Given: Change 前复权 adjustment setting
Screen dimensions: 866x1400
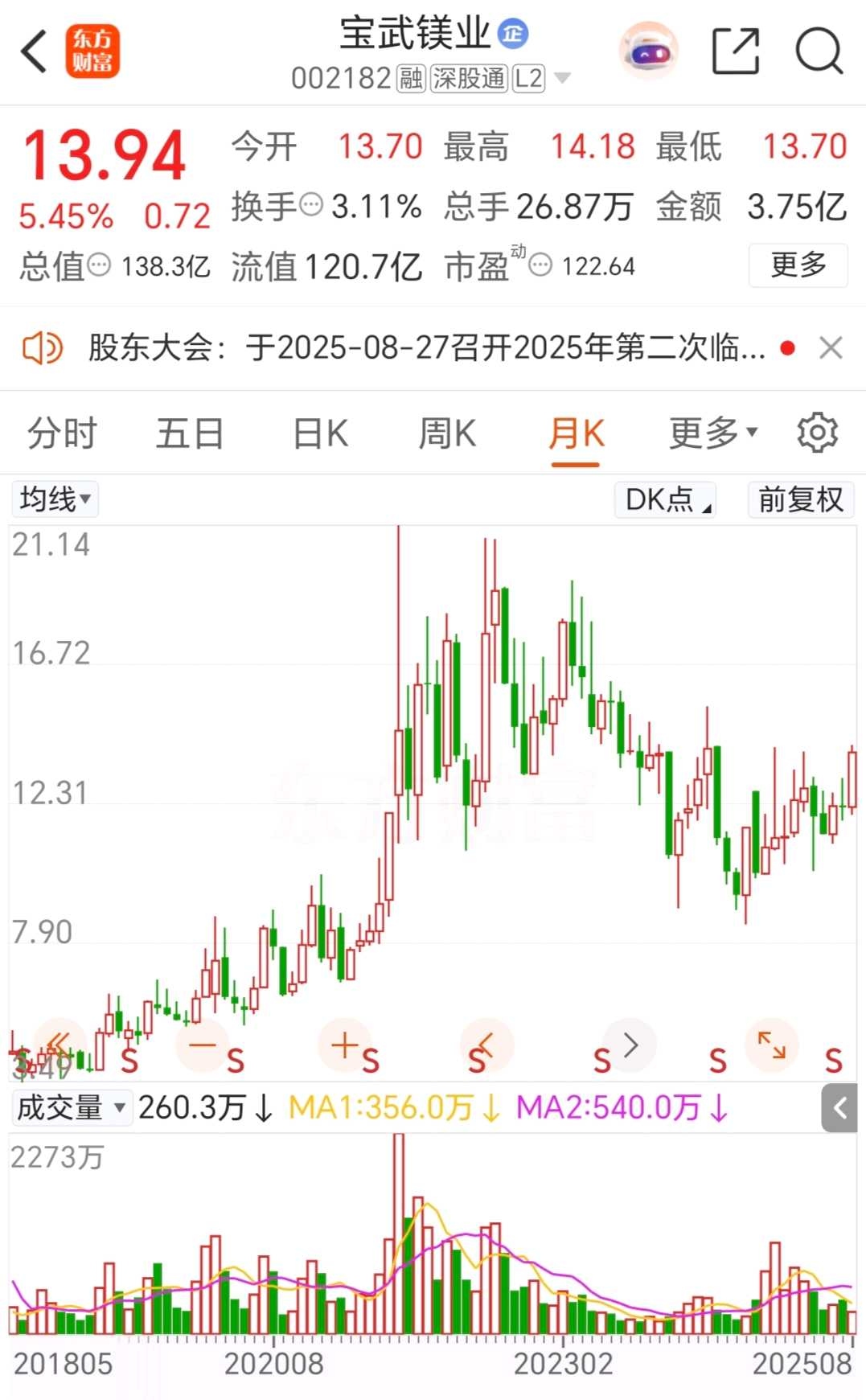Looking at the screenshot, I should pos(801,499).
